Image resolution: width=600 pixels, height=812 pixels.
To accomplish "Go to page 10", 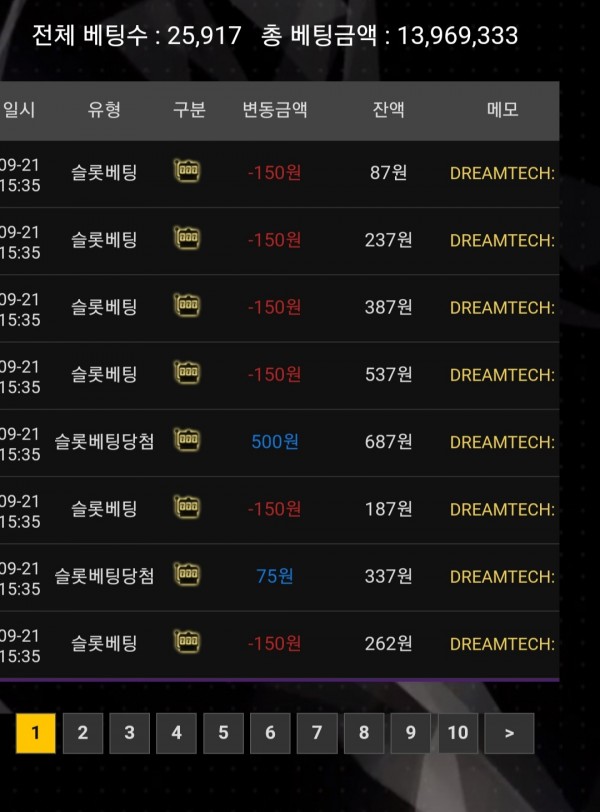I will tap(457, 733).
